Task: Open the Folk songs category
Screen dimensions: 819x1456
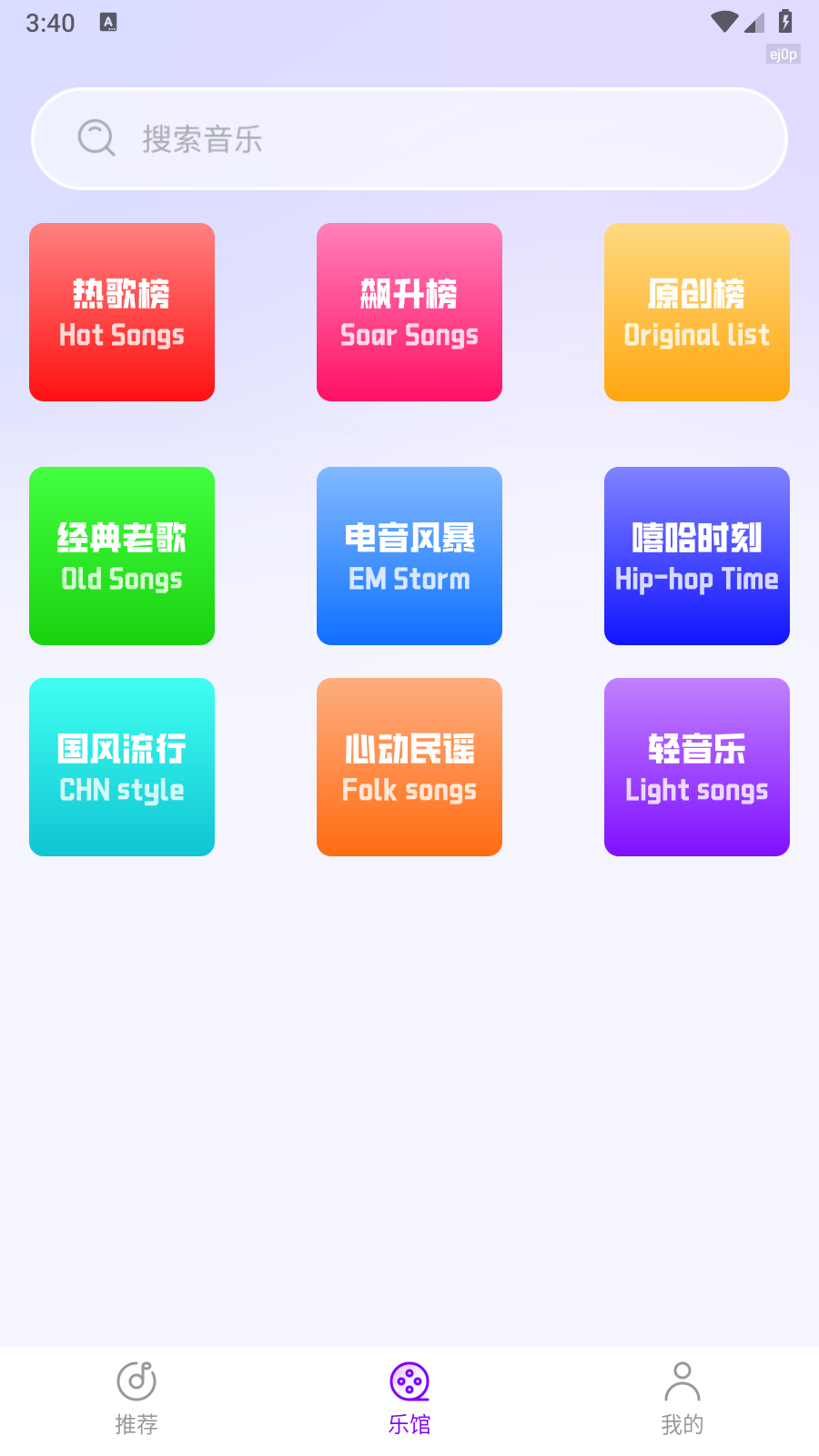Action: [x=409, y=767]
